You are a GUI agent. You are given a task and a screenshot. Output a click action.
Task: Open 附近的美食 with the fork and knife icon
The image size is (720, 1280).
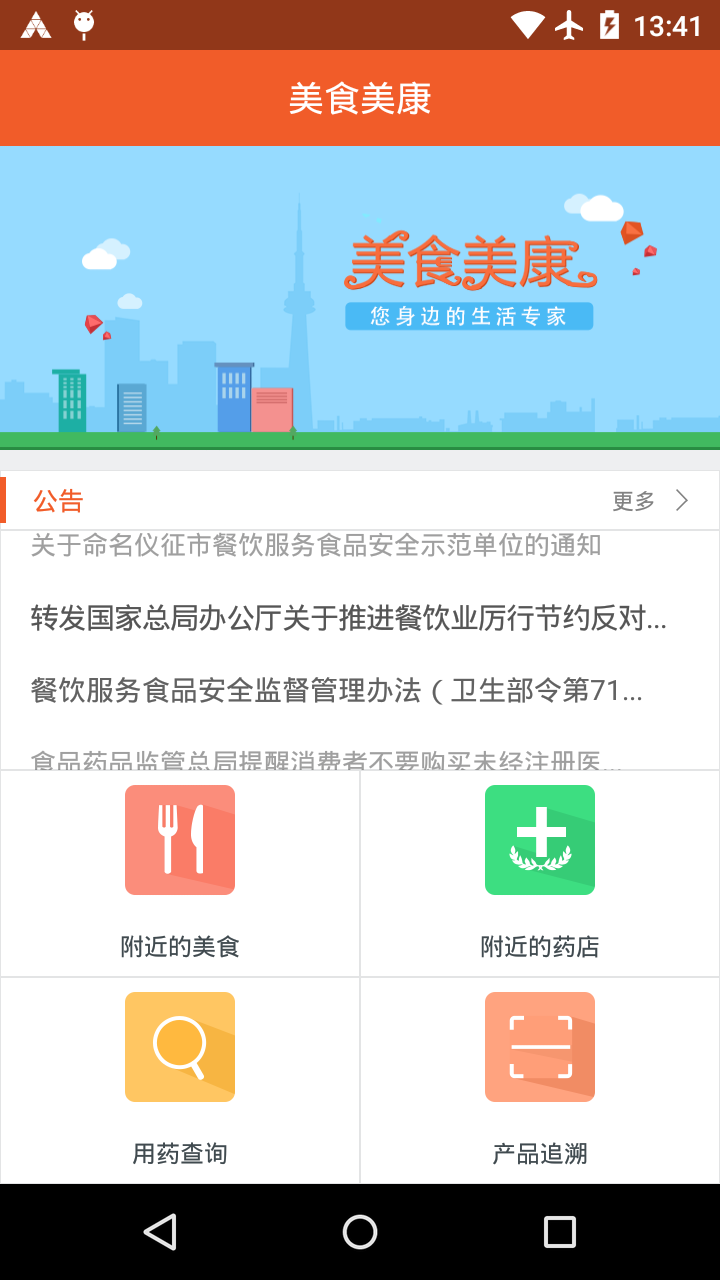coord(180,840)
